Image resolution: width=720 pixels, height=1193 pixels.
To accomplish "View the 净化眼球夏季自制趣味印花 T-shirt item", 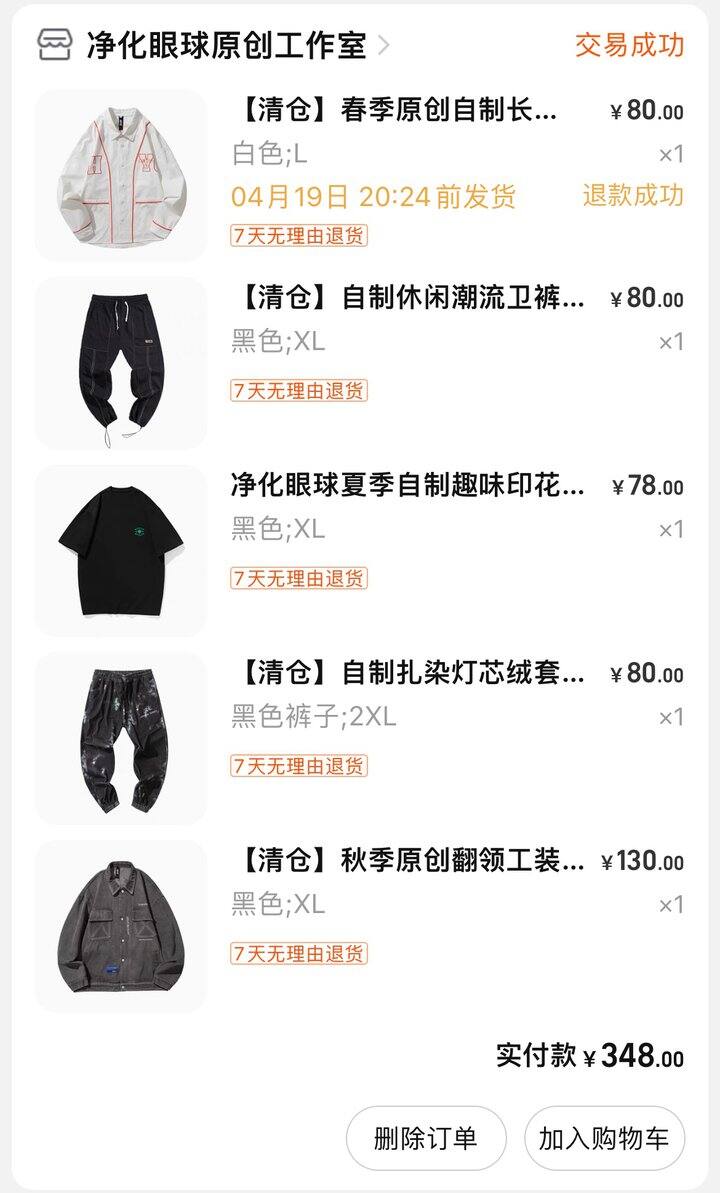I will tap(360, 551).
